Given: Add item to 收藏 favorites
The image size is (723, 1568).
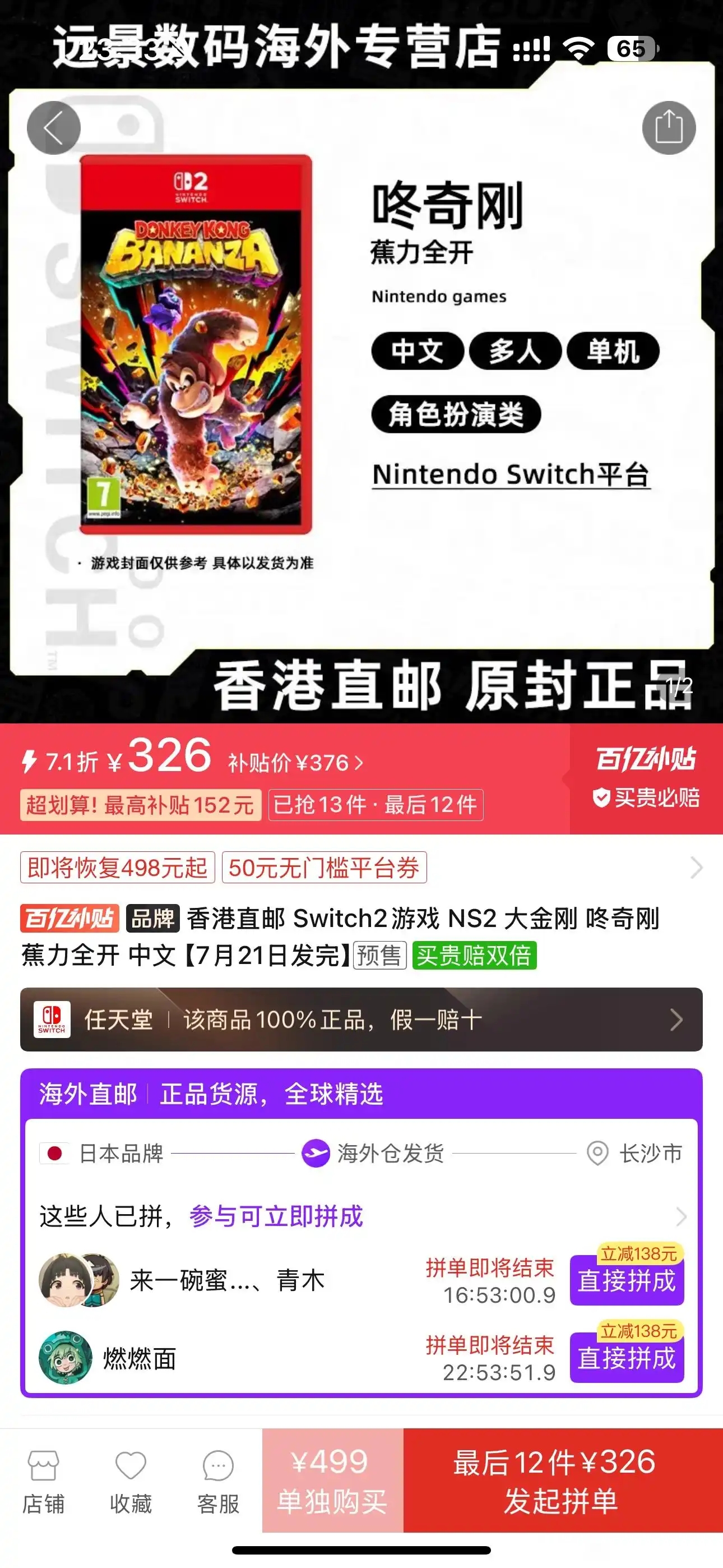Looking at the screenshot, I should pos(131,1482).
